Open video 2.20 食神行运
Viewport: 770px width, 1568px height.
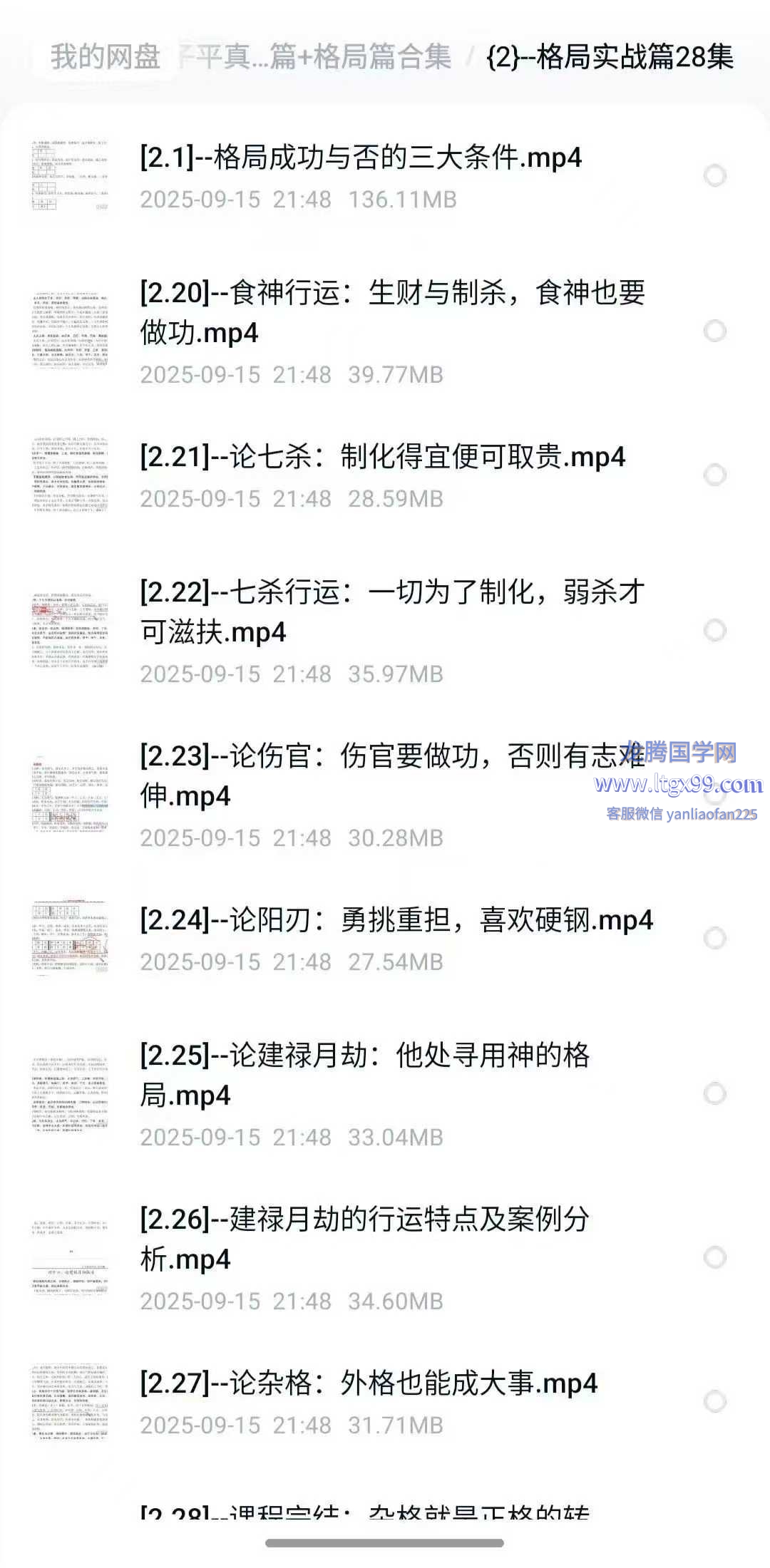tap(392, 312)
